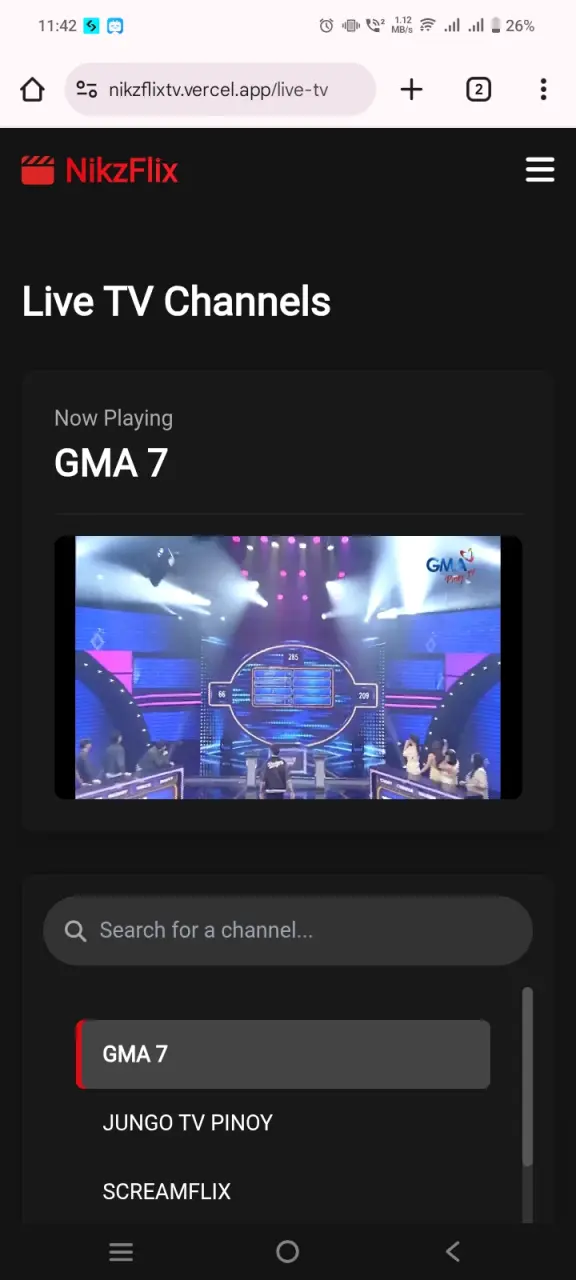Open the hamburger menu in NikzFlix header

(540, 170)
